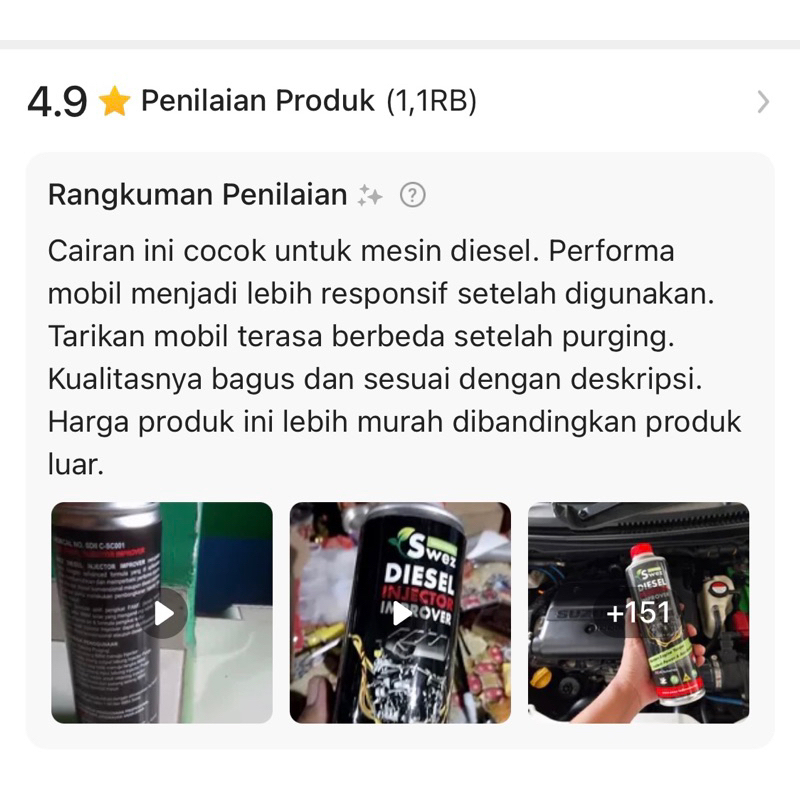Tap the help icon beside Rangkuman Penilaian

(412, 195)
